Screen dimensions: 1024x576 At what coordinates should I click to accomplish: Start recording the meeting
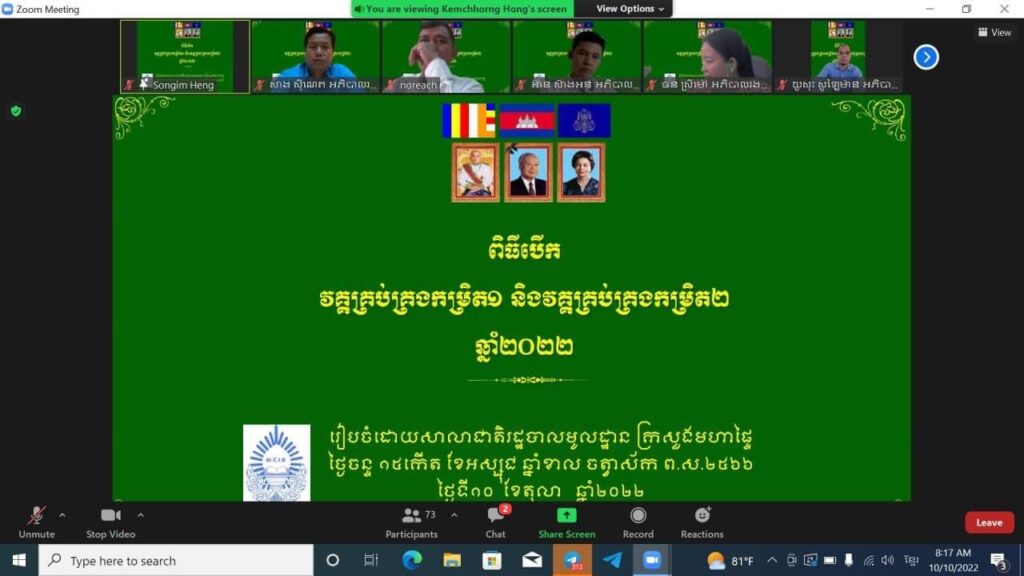pyautogui.click(x=638, y=521)
